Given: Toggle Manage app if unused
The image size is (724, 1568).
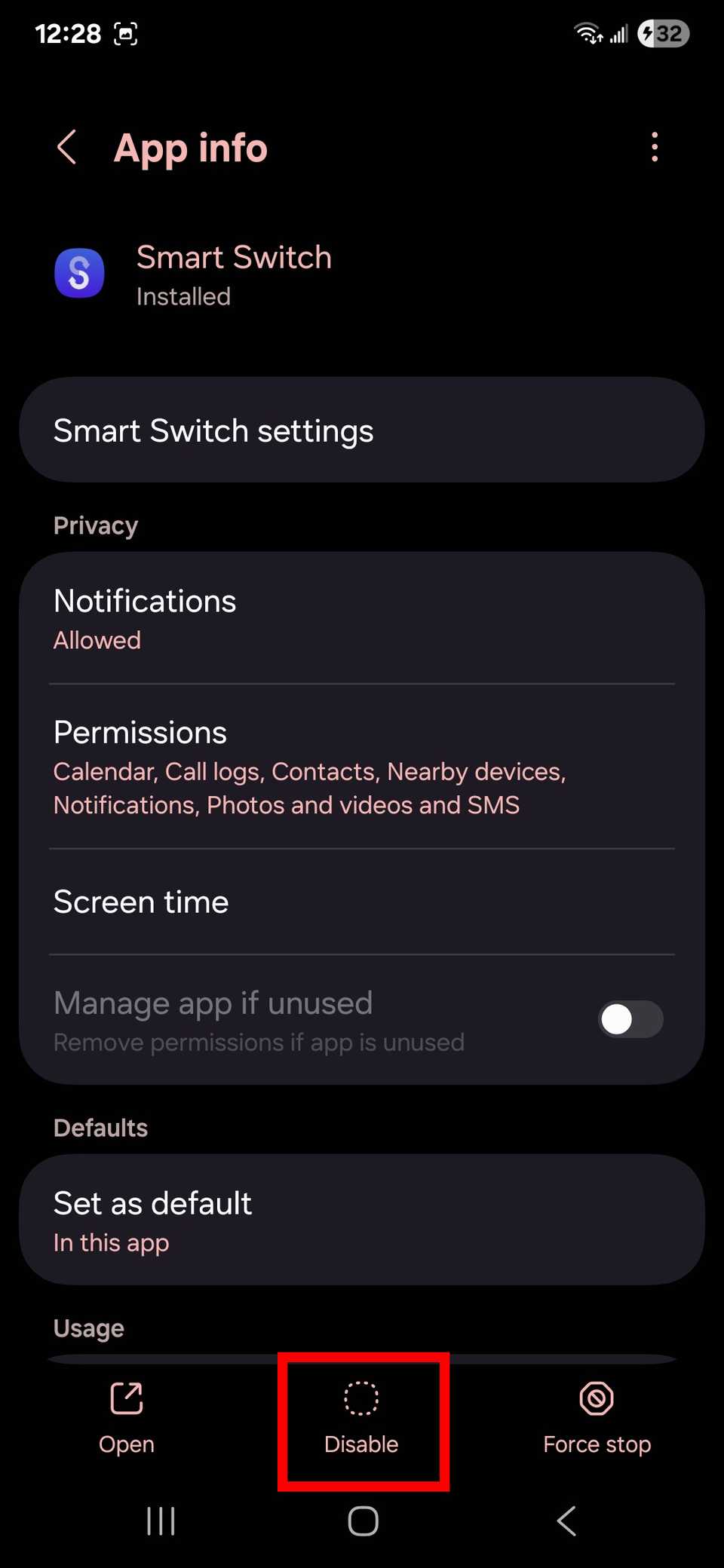Looking at the screenshot, I should tap(630, 1019).
